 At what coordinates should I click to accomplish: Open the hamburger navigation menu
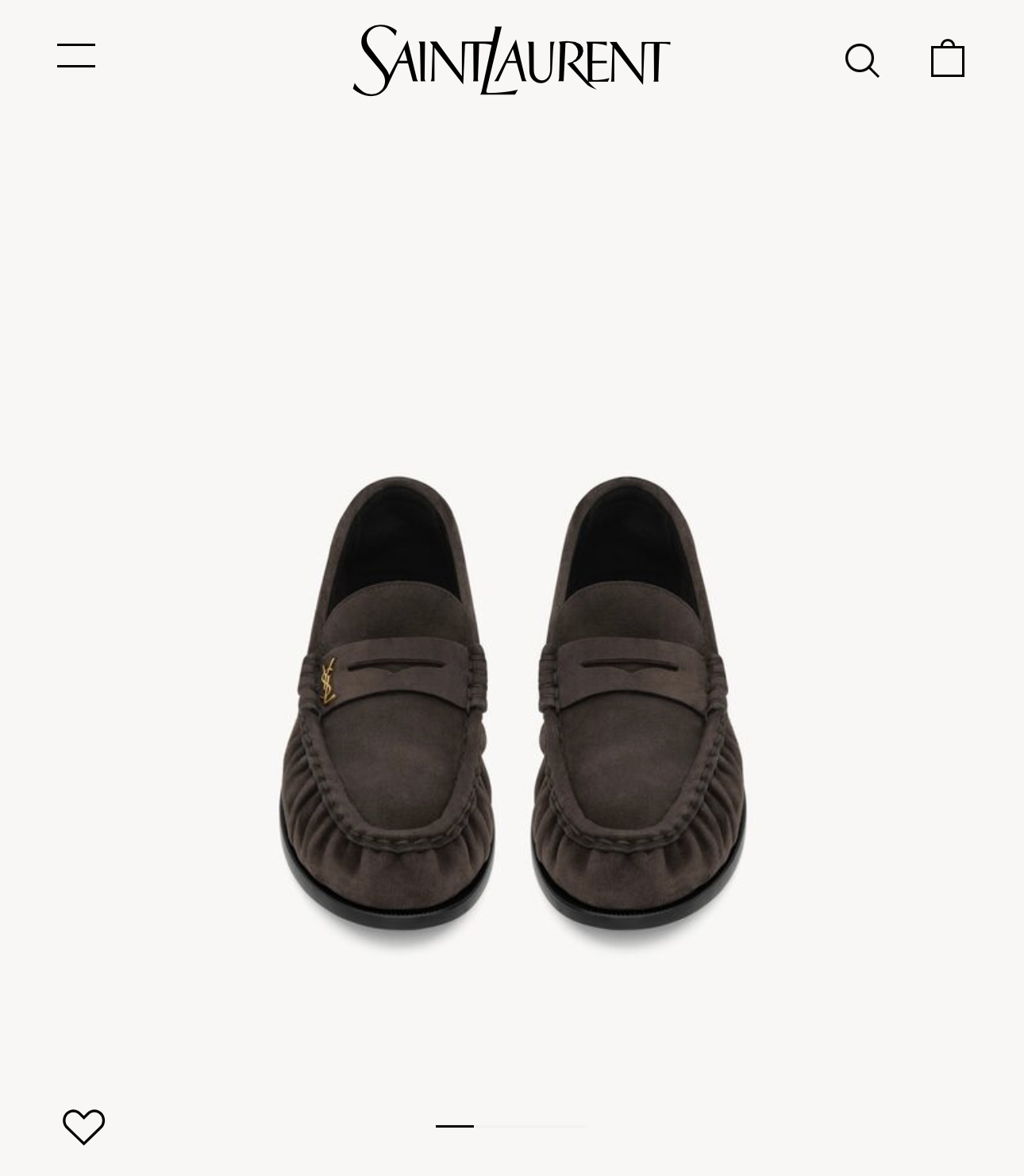[76, 56]
